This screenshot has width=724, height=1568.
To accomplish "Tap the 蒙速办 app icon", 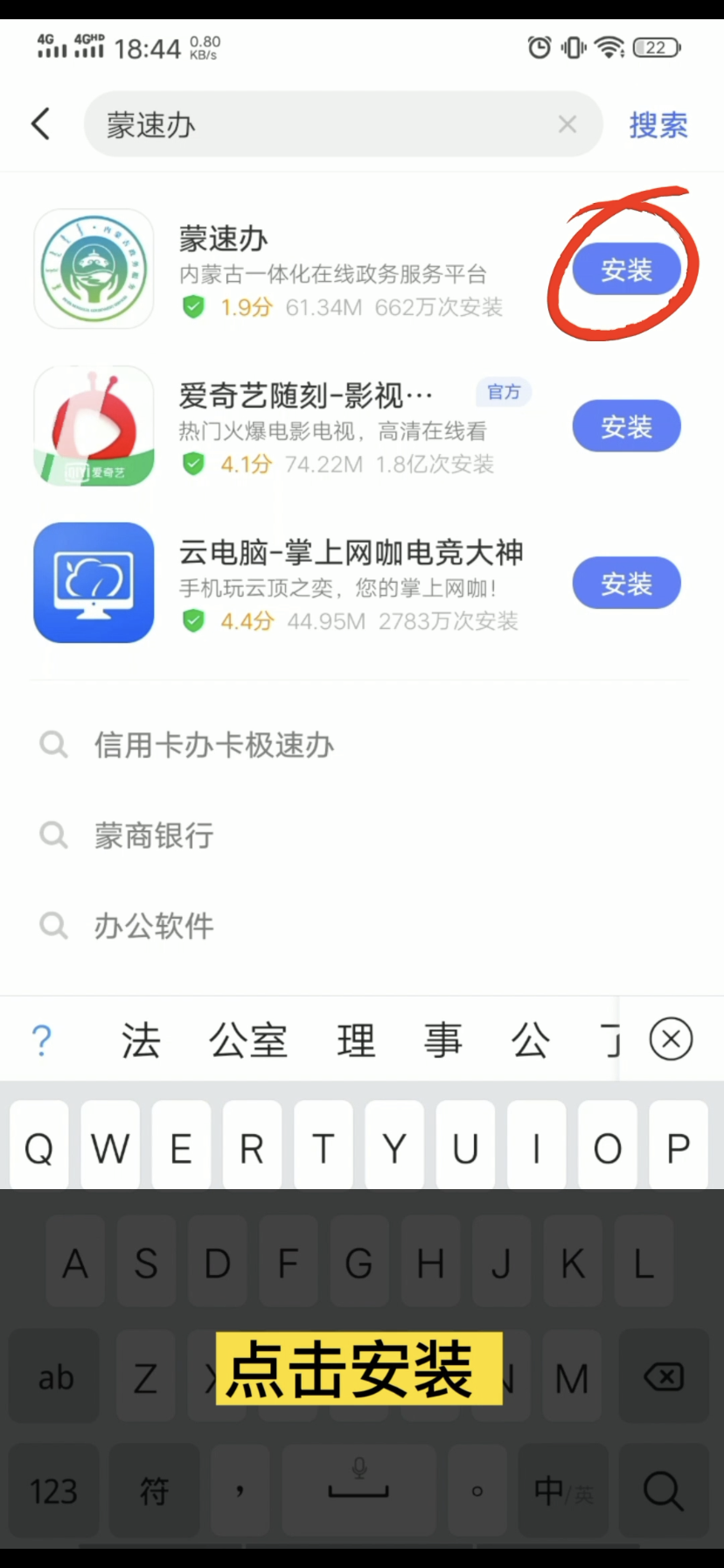I will (94, 269).
